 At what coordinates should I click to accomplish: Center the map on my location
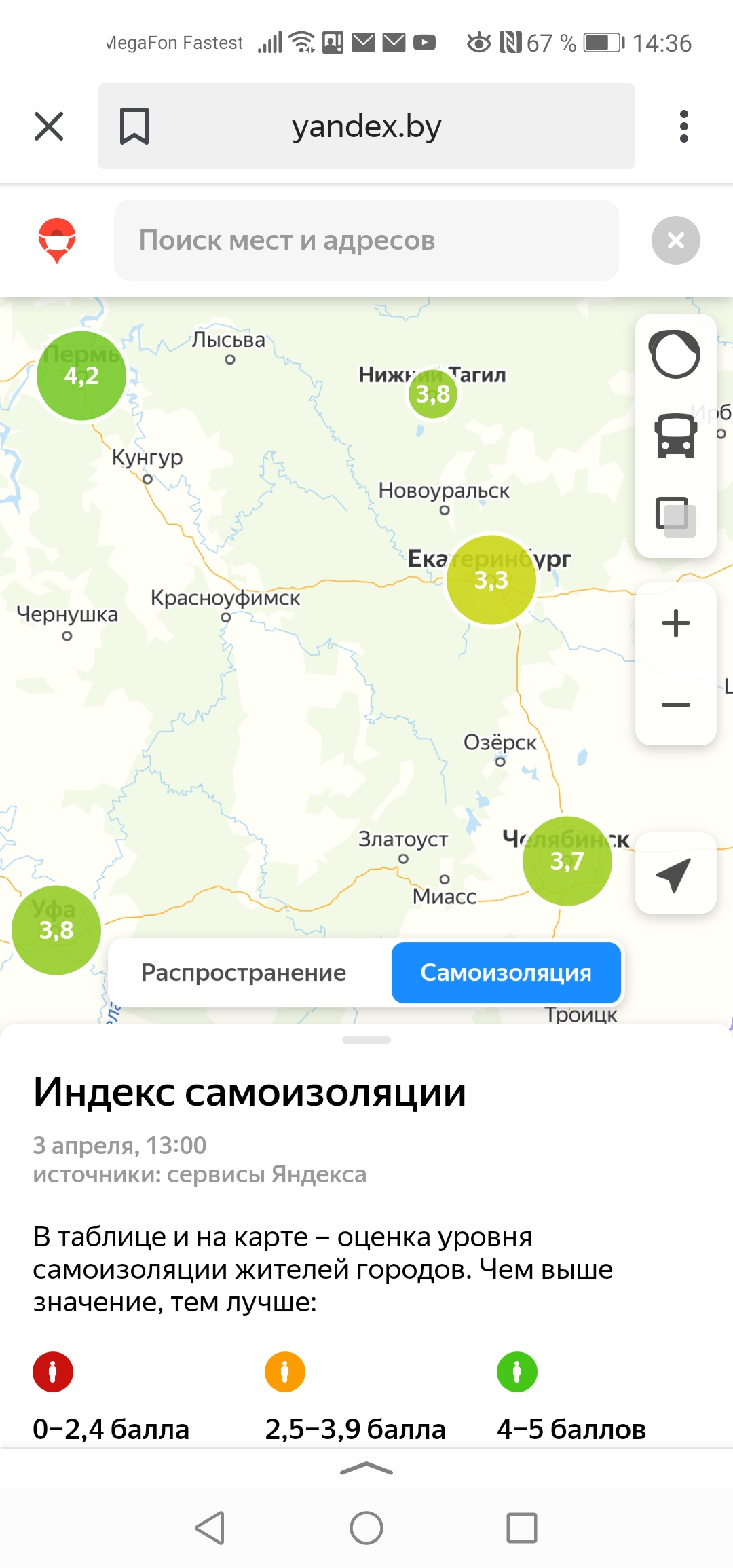[675, 873]
